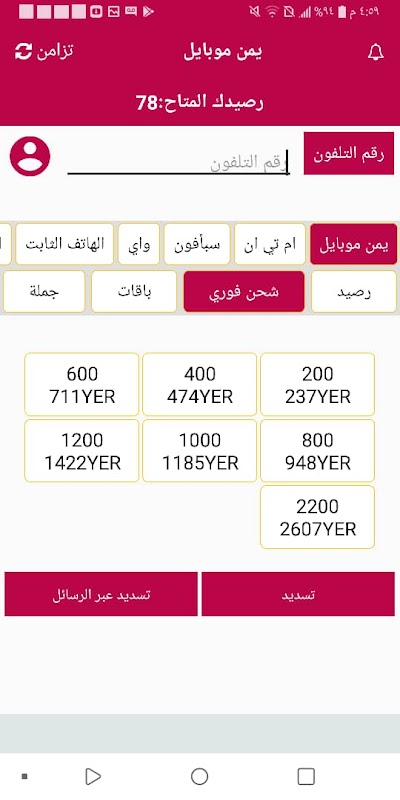The width and height of the screenshot is (400, 800).
Task: Choose the 400 top-up for 474YER
Action: click(x=199, y=384)
